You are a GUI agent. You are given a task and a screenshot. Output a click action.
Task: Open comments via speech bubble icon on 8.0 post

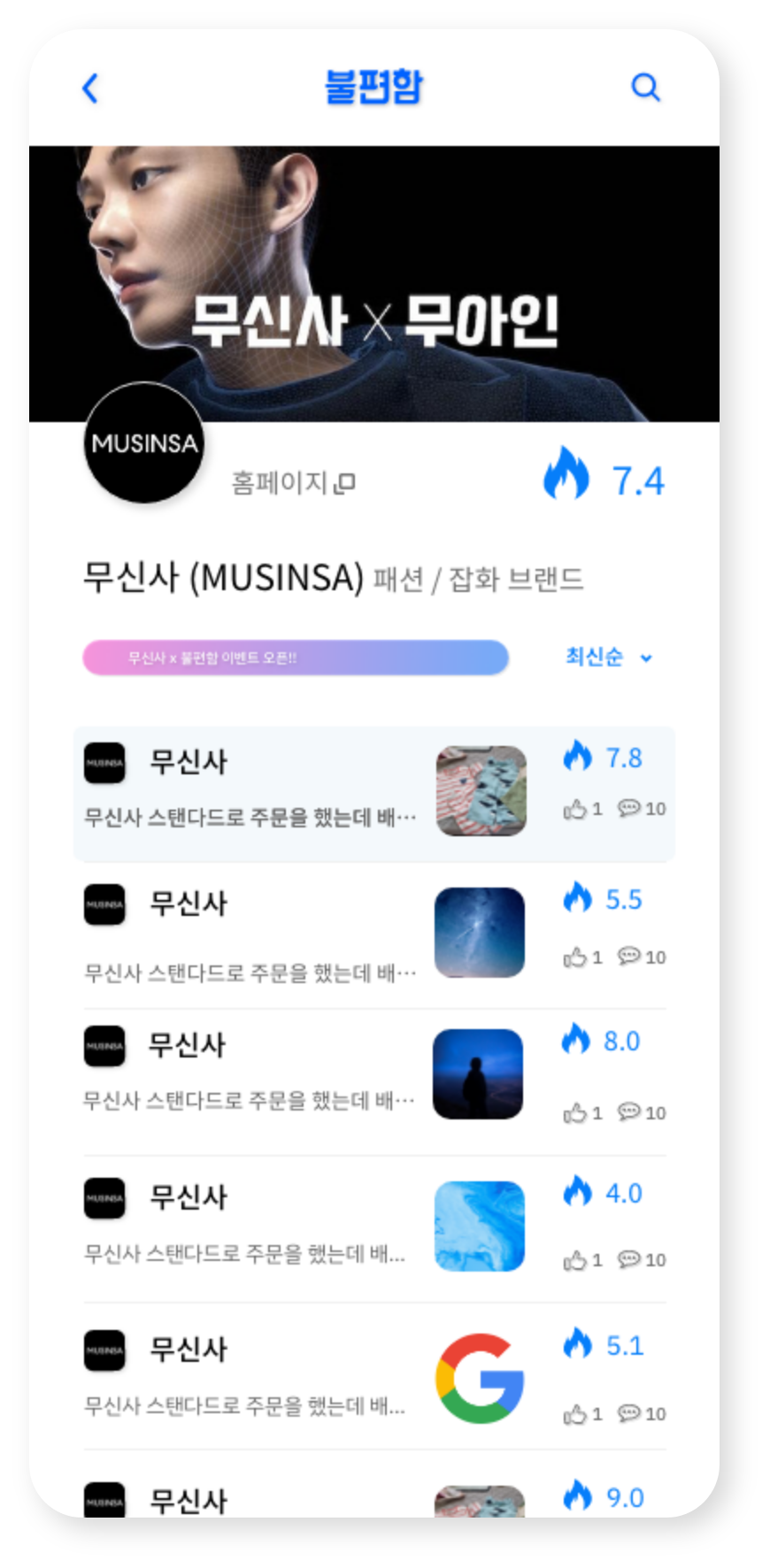631,1113
